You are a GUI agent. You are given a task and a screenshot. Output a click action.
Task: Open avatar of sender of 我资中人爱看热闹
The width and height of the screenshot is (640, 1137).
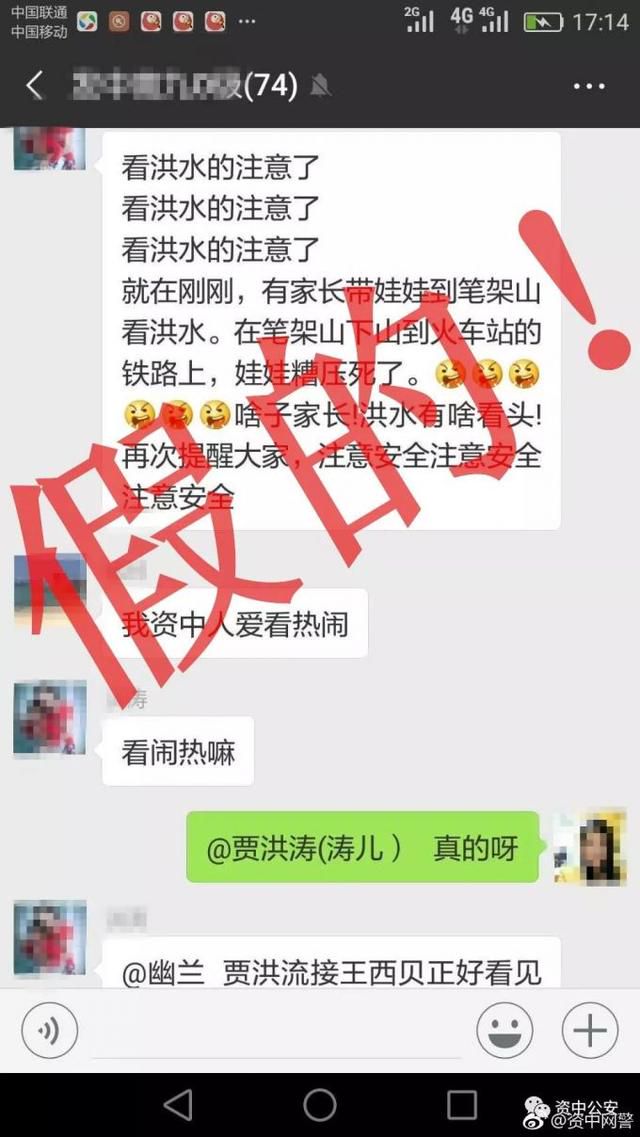(x=50, y=590)
